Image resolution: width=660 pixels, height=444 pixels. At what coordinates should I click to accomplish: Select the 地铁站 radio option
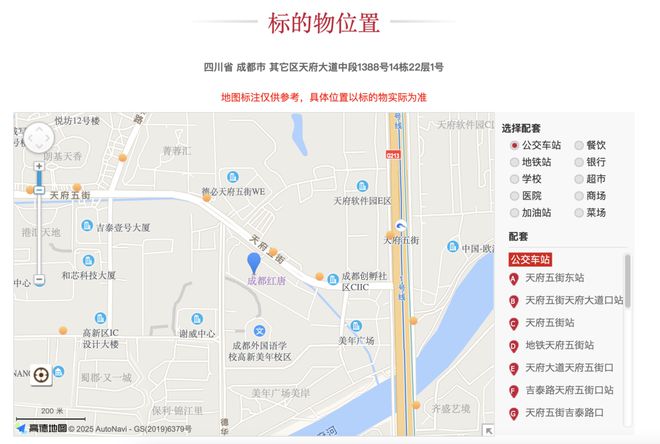tap(515, 162)
